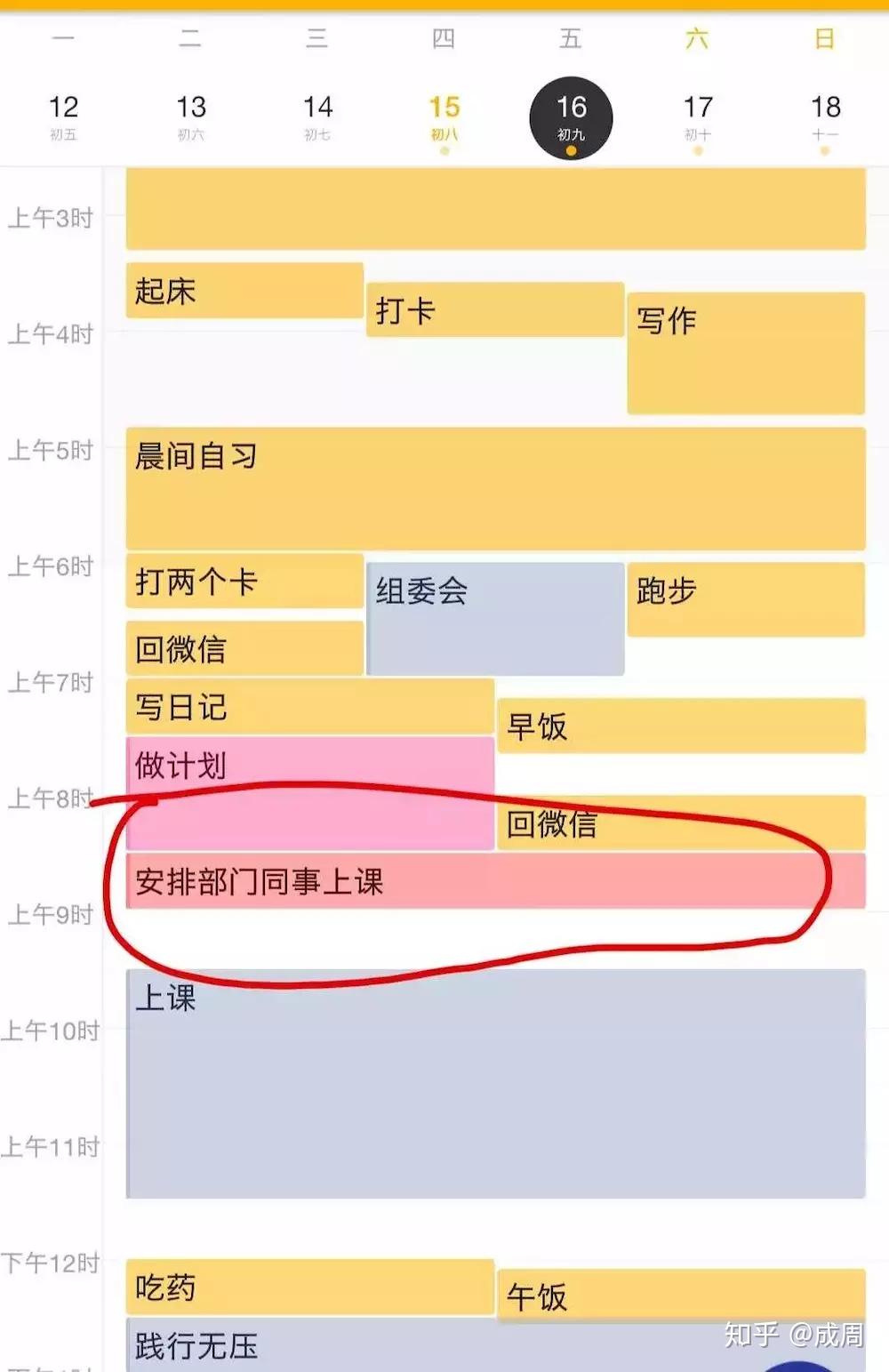Image resolution: width=889 pixels, height=1372 pixels.
Task: Select Saturday the 17th
Action: (x=698, y=116)
